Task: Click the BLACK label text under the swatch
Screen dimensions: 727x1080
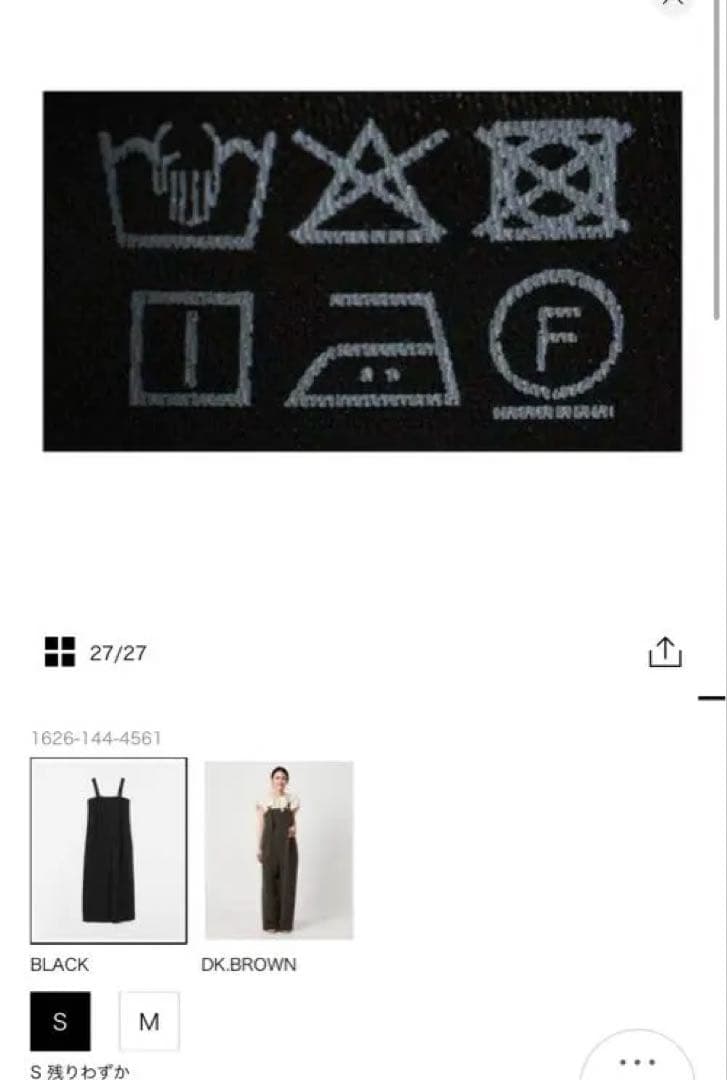Action: tap(58, 964)
